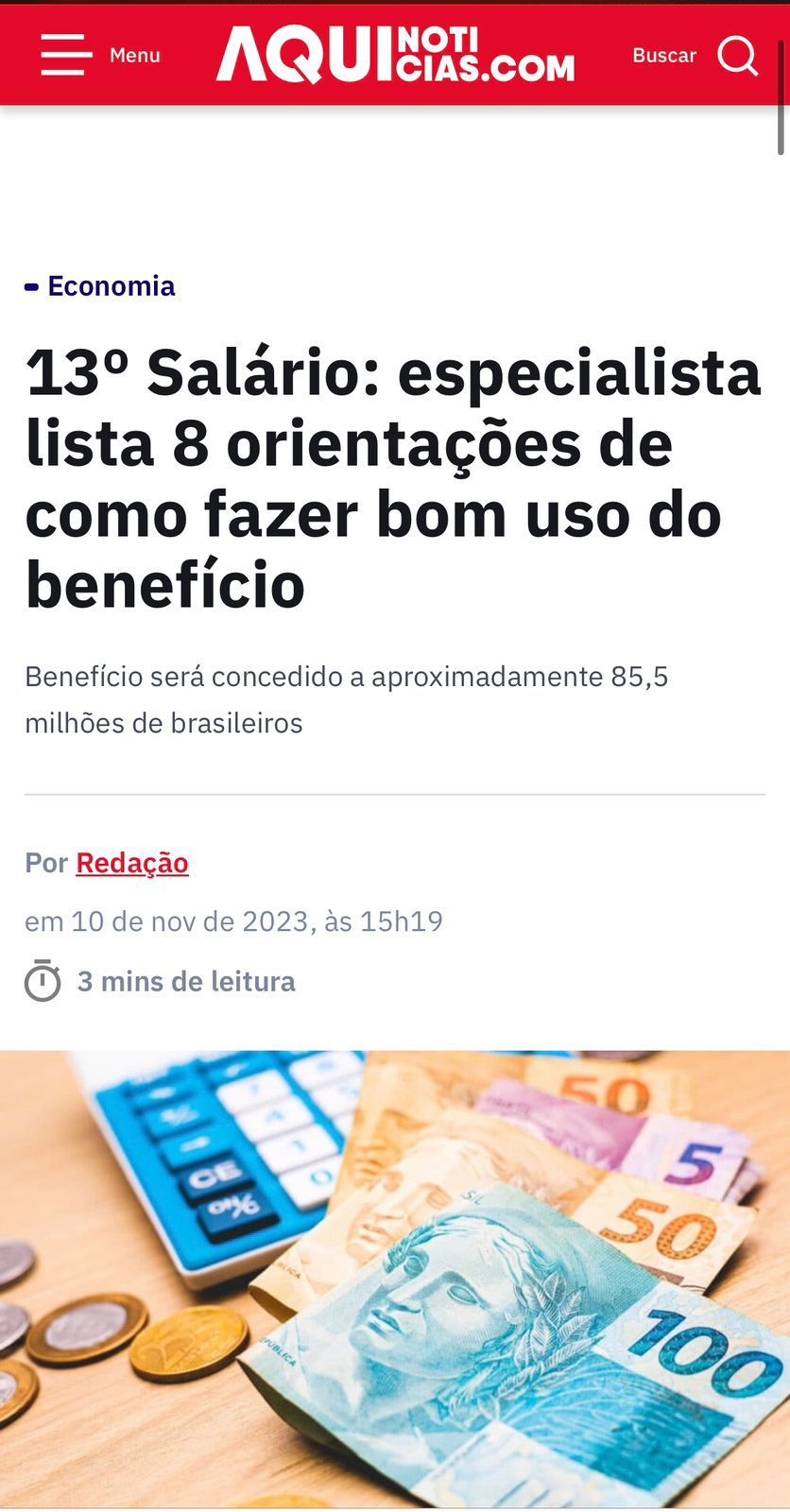790x1512 pixels.
Task: Open the Buscar search
Action: coord(736,56)
